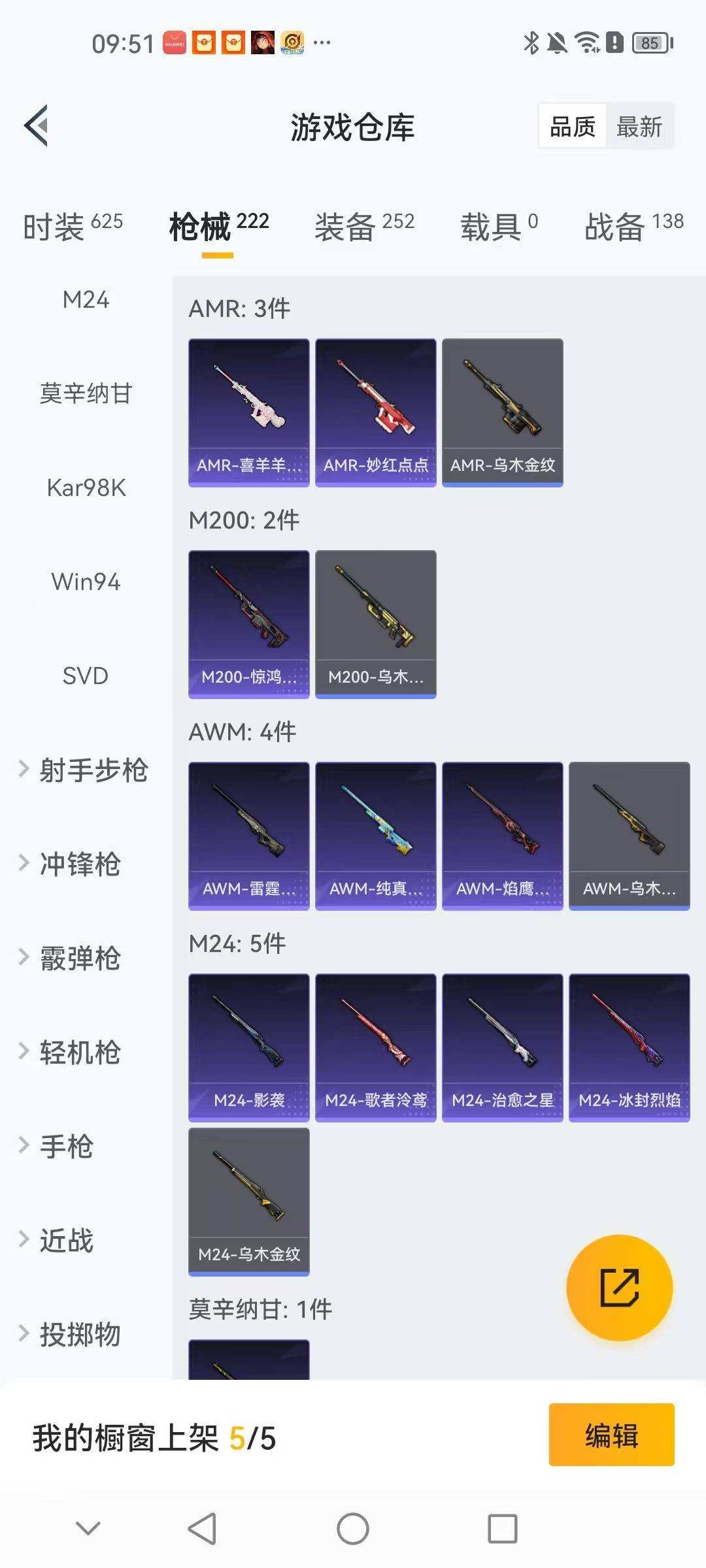
Task: Switch sorting to 品质 quality mode
Action: 572,126
